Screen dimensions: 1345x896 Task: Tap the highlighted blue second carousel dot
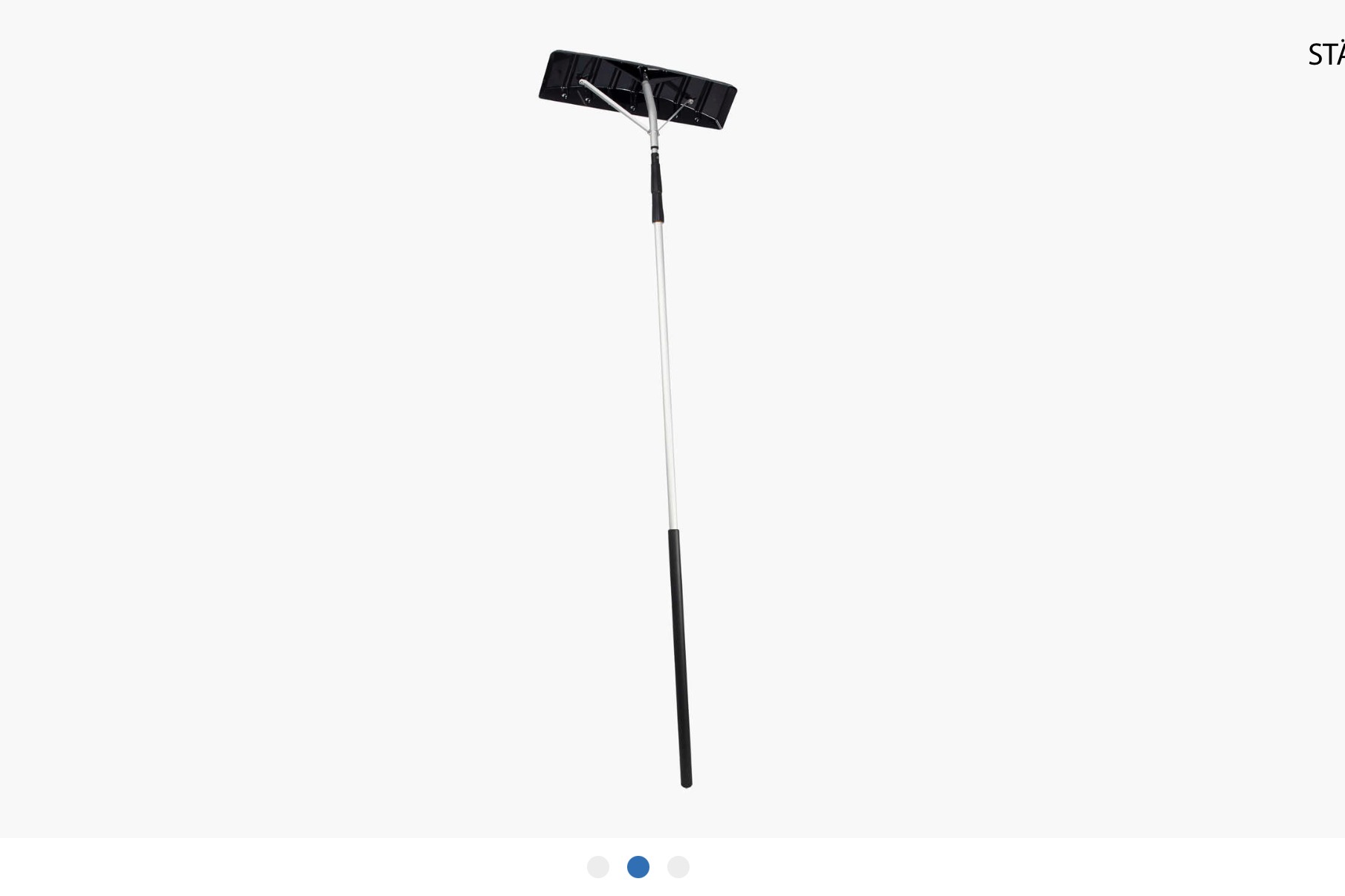(x=638, y=867)
